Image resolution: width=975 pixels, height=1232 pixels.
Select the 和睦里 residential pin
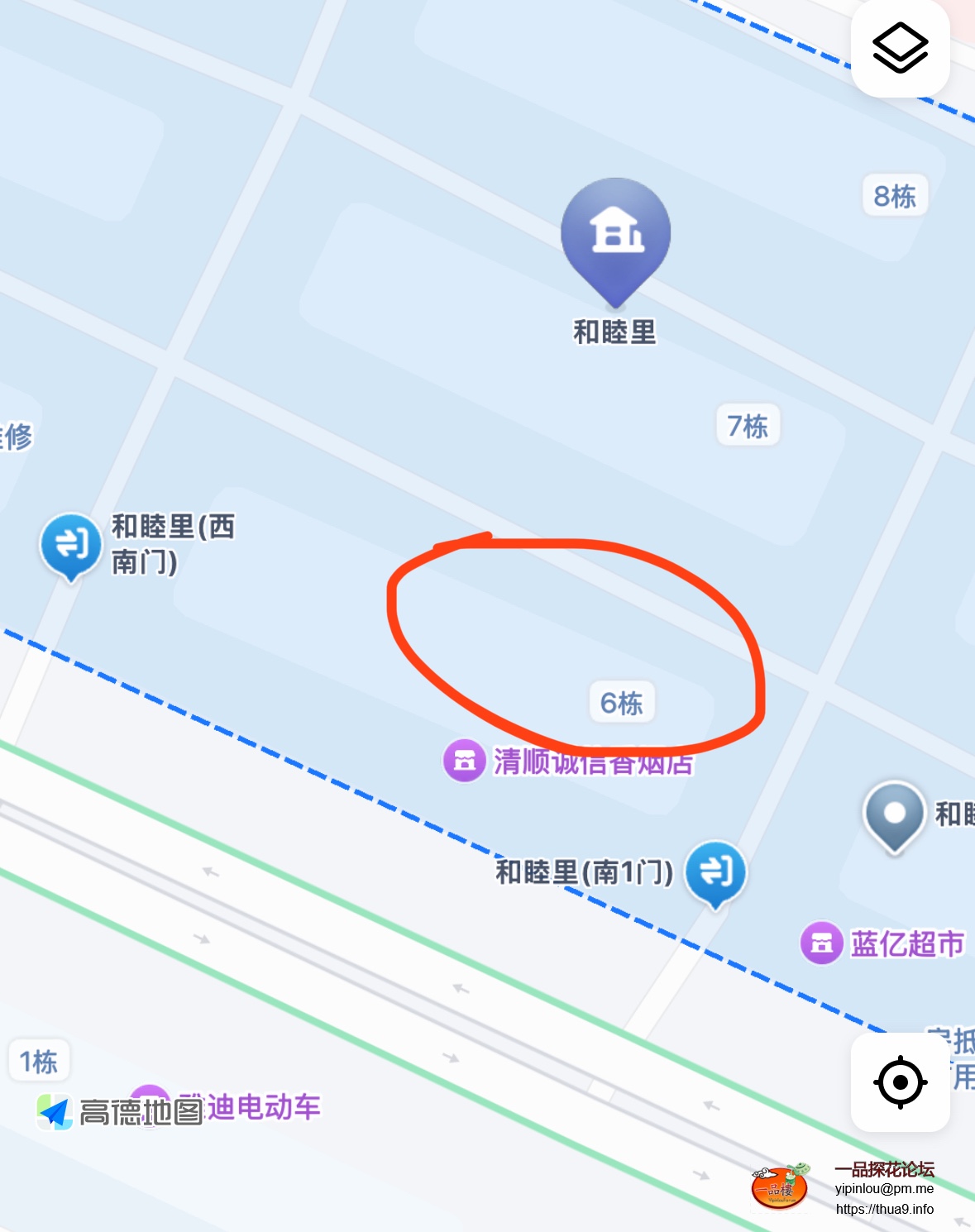615,236
